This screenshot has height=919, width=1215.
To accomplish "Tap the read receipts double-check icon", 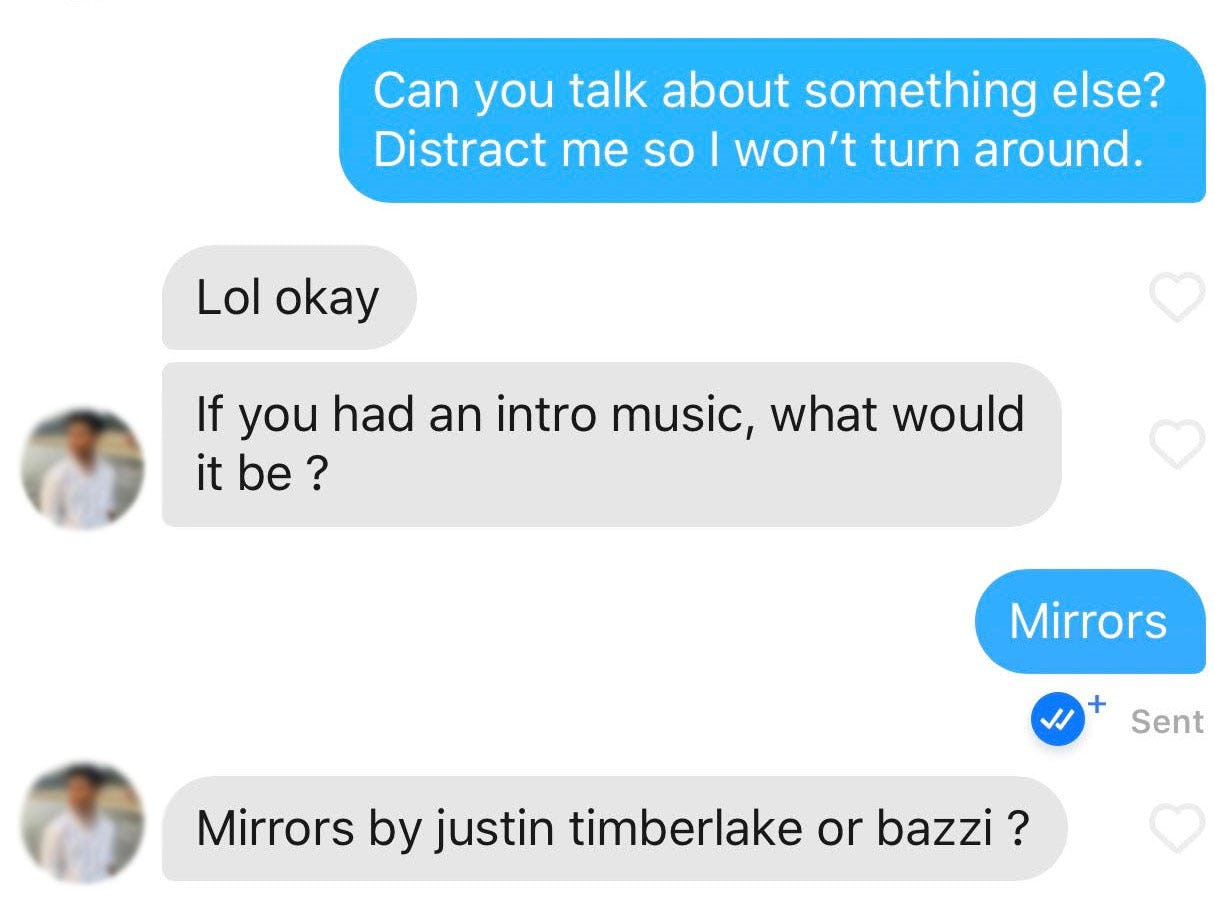I will tap(1059, 721).
